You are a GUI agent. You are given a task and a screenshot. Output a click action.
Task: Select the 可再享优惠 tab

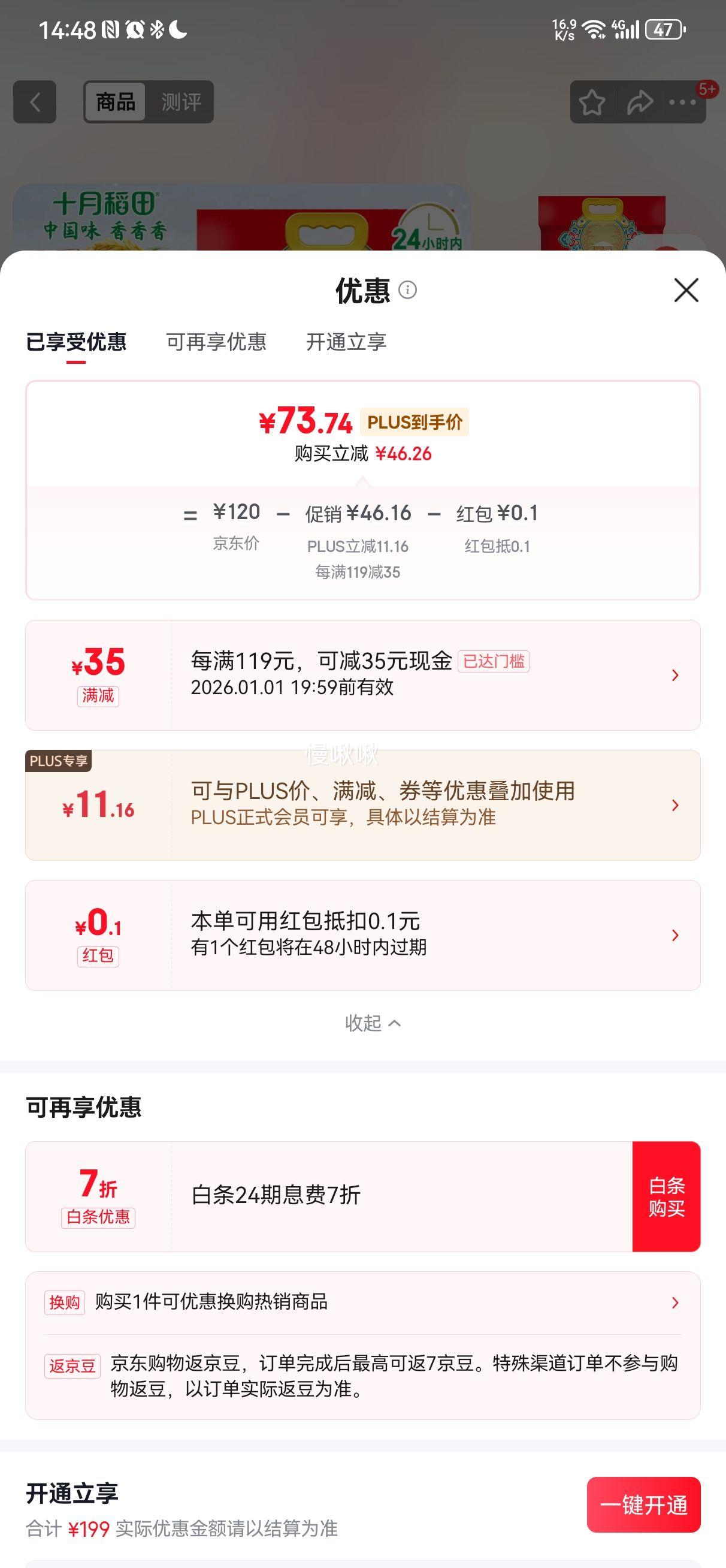[x=216, y=343]
